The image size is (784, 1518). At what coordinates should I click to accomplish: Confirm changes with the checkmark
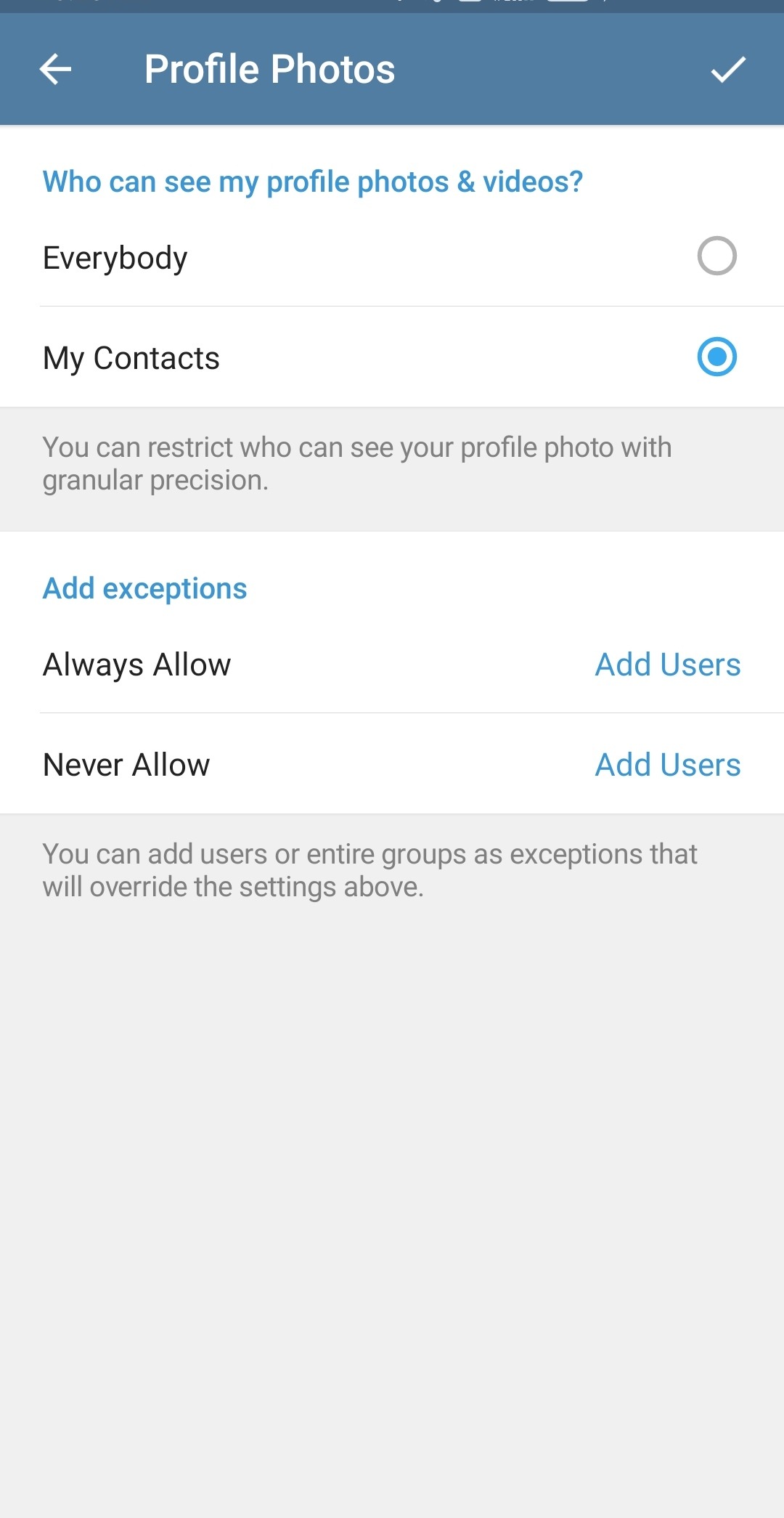[x=727, y=70]
